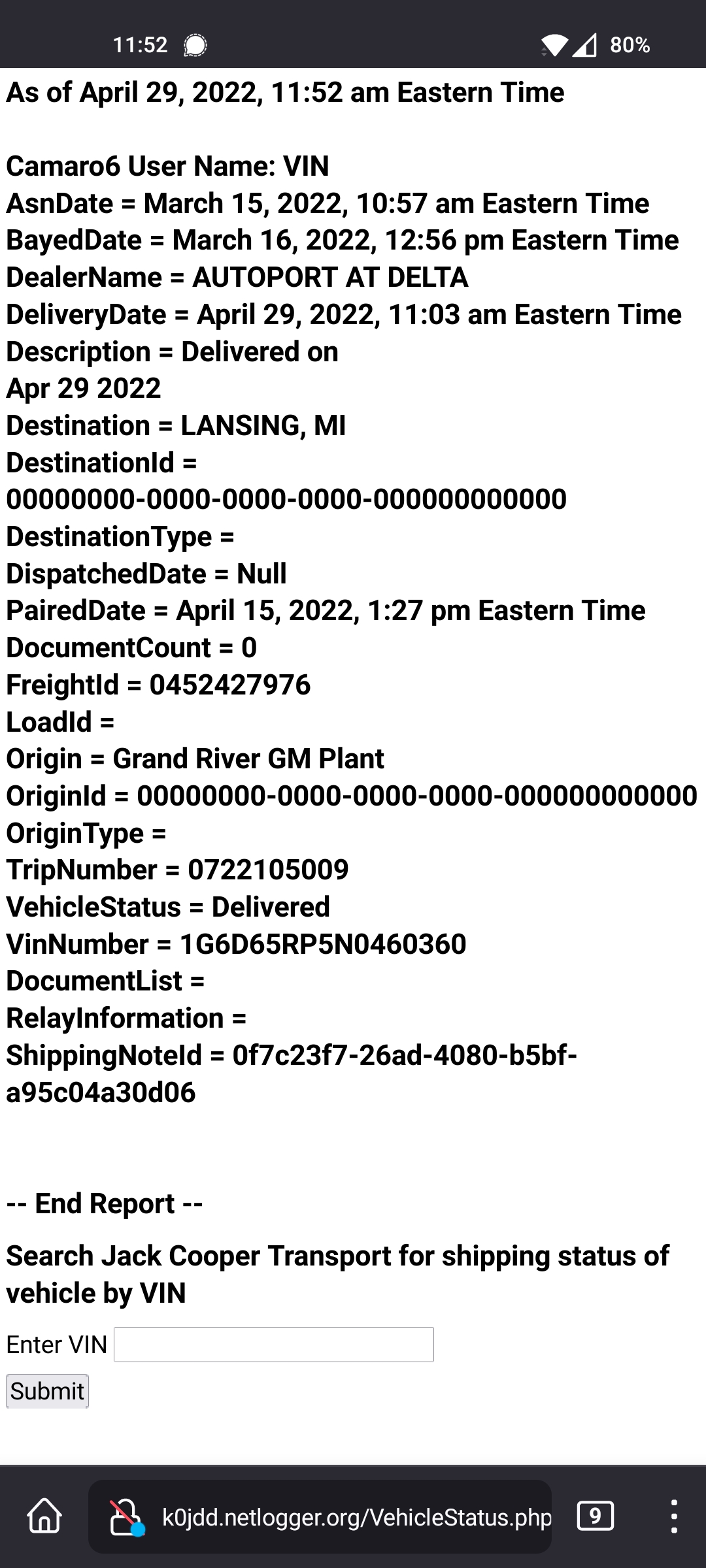Open the browser overflow menu
The width and height of the screenshot is (706, 1568).
coord(674,1516)
